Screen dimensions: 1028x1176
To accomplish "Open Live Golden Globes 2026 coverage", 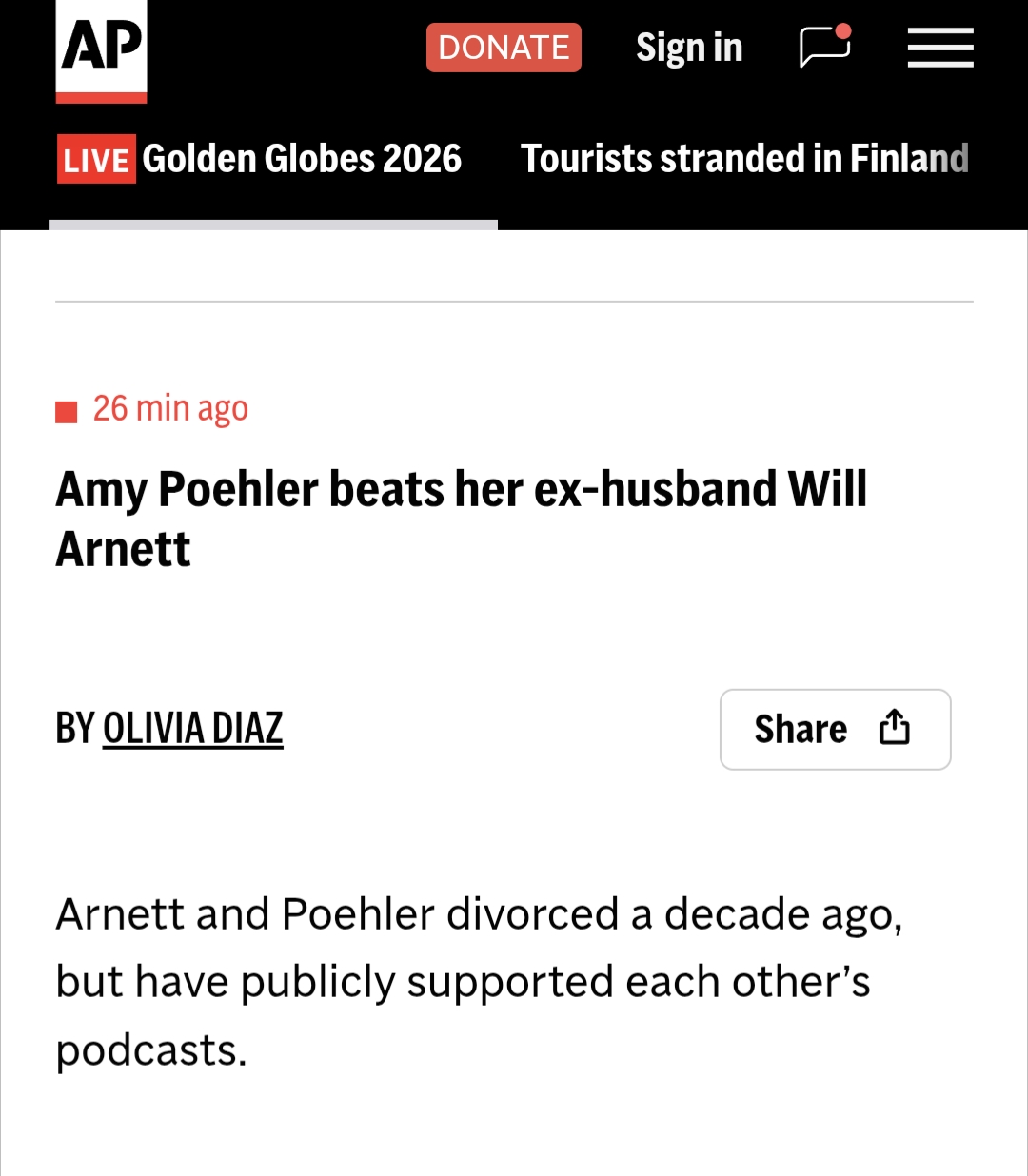I will point(261,159).
